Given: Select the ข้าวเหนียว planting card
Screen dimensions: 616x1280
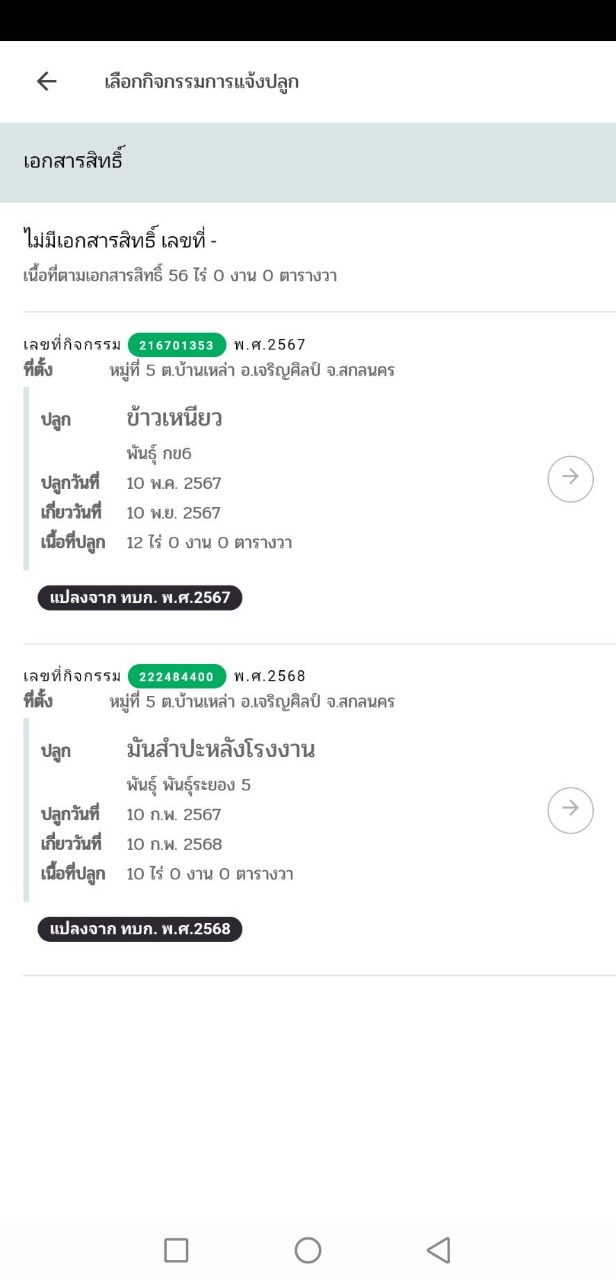Looking at the screenshot, I should (280, 478).
